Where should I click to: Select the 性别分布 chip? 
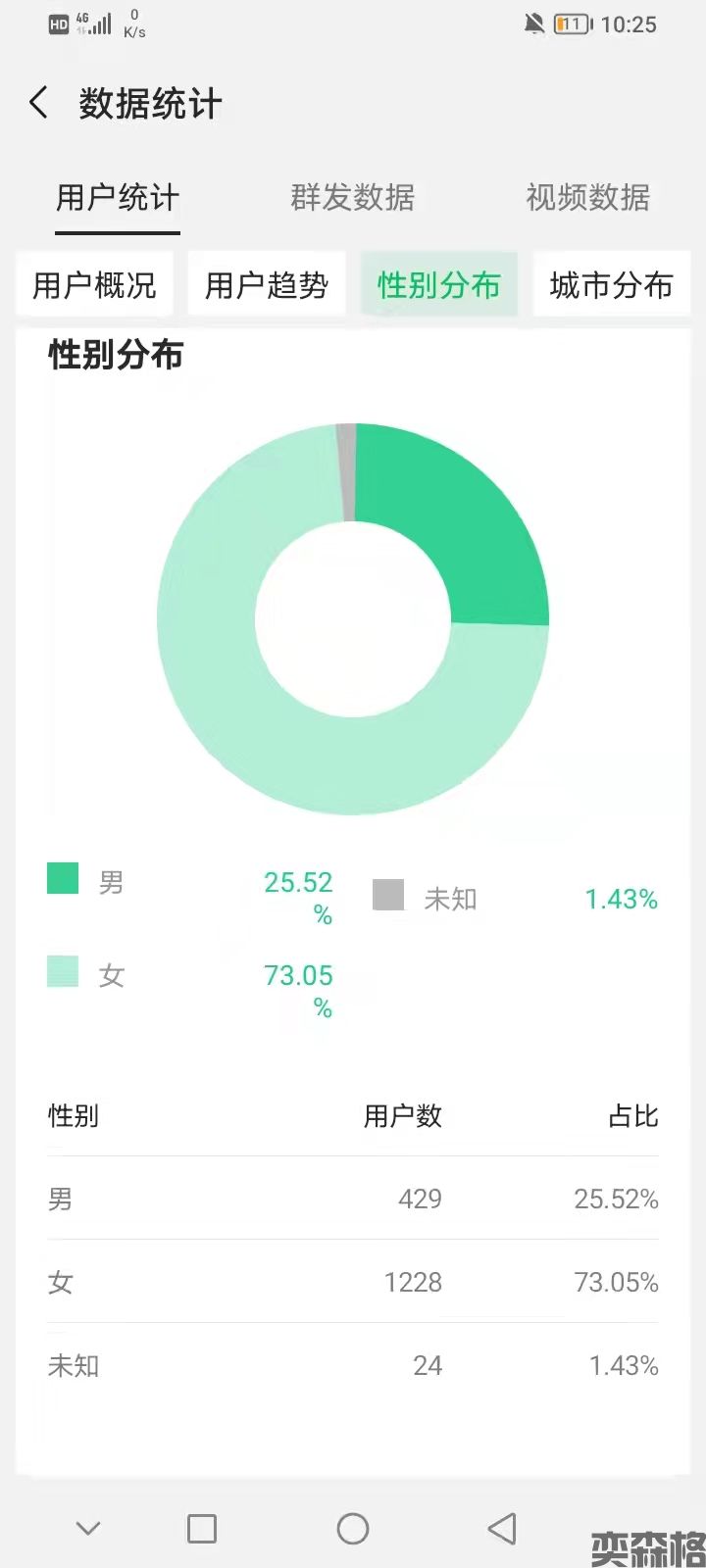439,285
